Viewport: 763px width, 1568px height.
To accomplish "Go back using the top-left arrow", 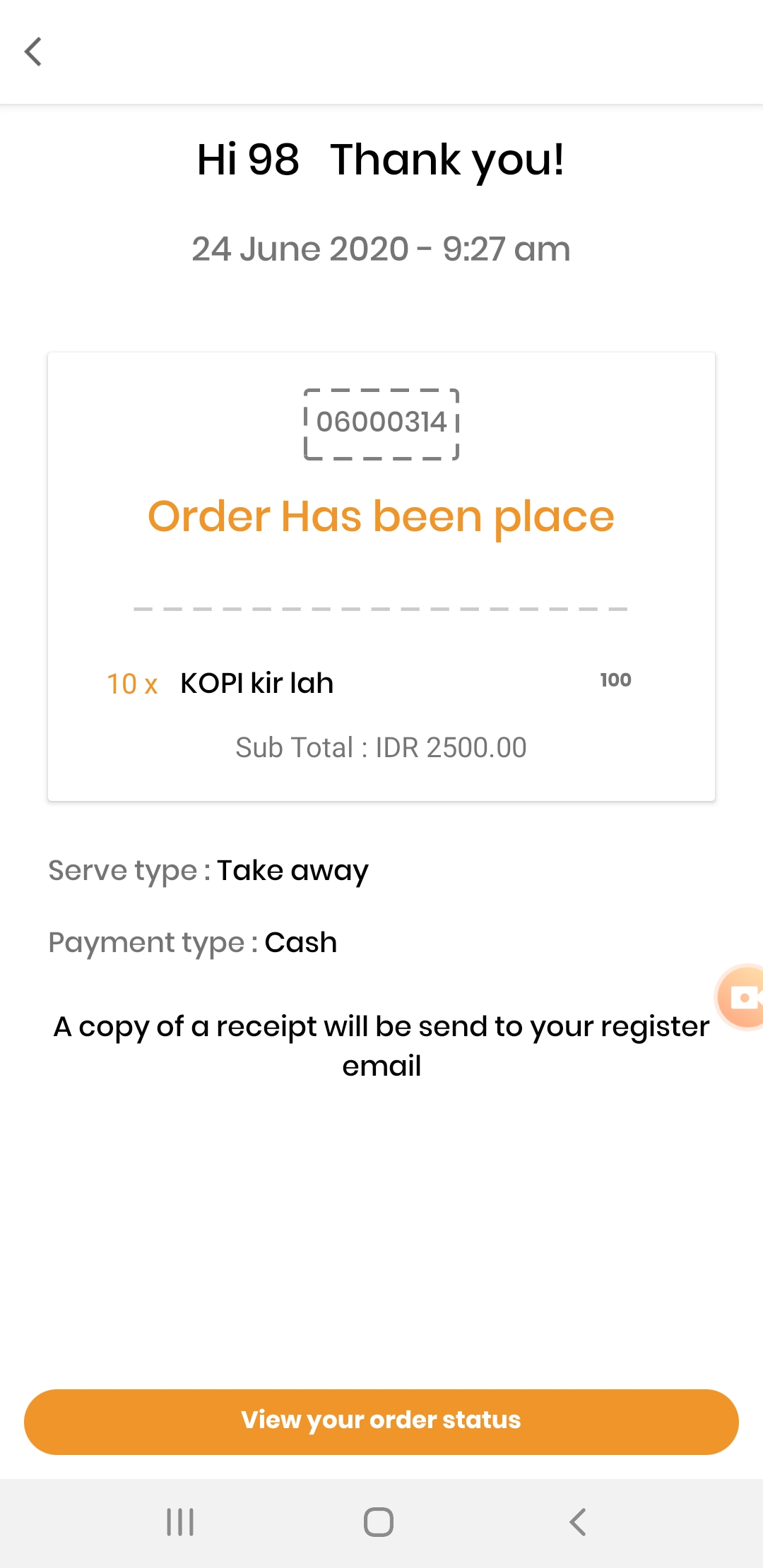I will point(33,52).
